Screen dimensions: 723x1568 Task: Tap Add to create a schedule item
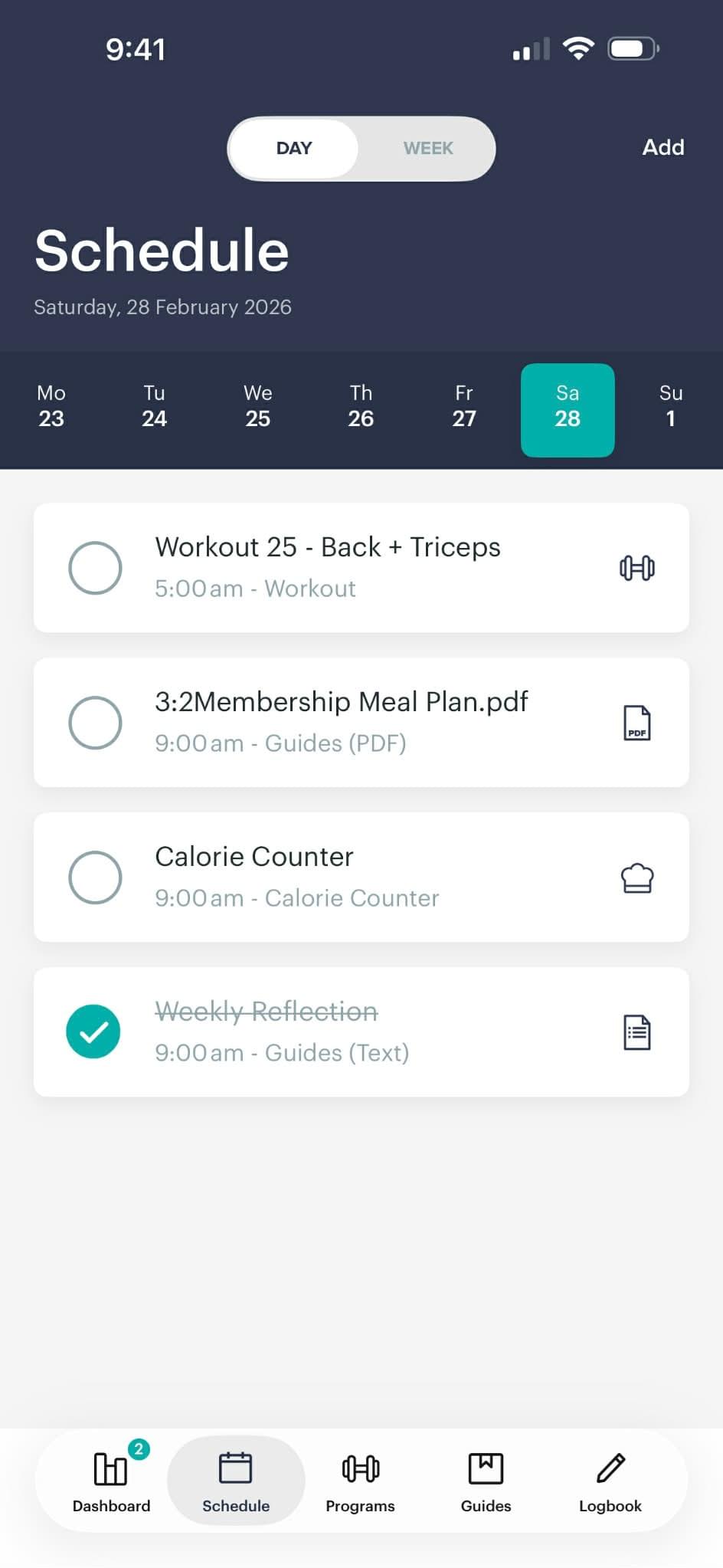(x=662, y=147)
